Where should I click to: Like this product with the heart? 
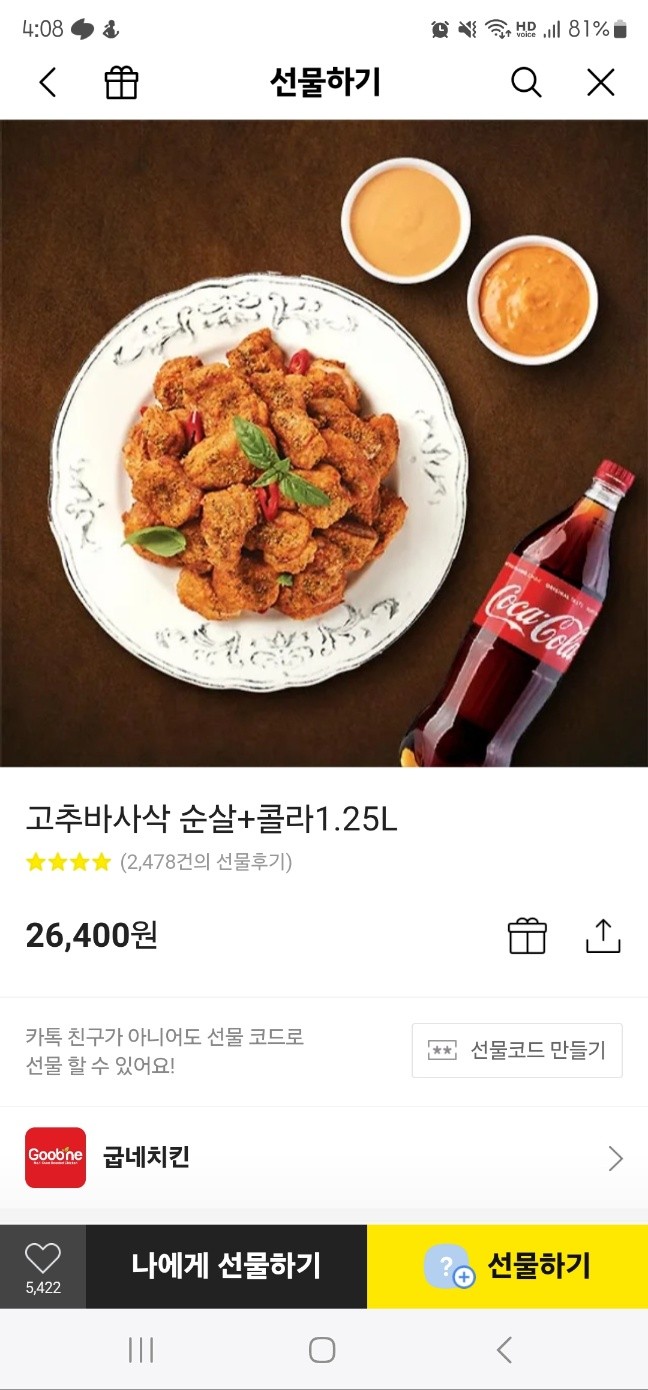pyautogui.click(x=43, y=1266)
